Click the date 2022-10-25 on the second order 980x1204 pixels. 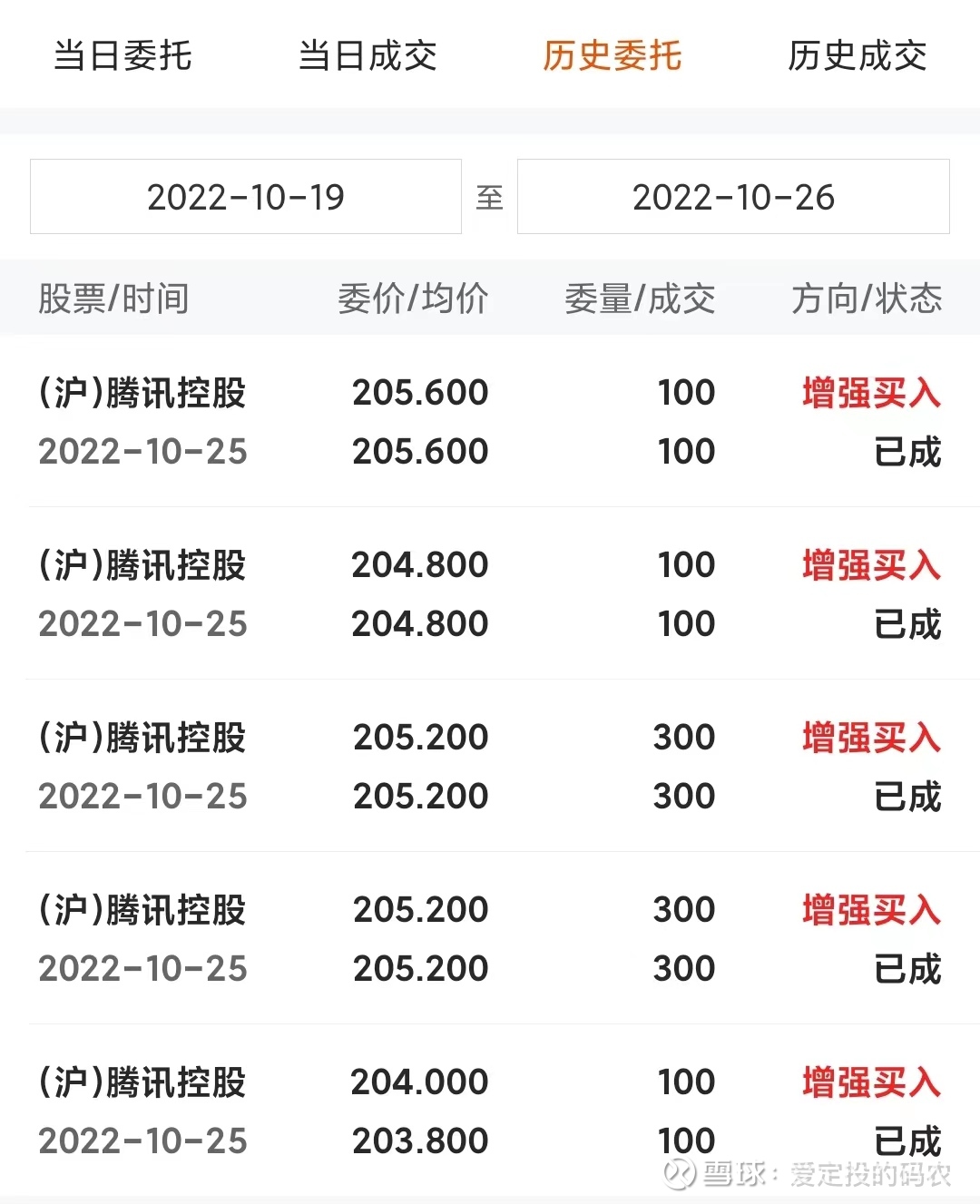(x=142, y=623)
